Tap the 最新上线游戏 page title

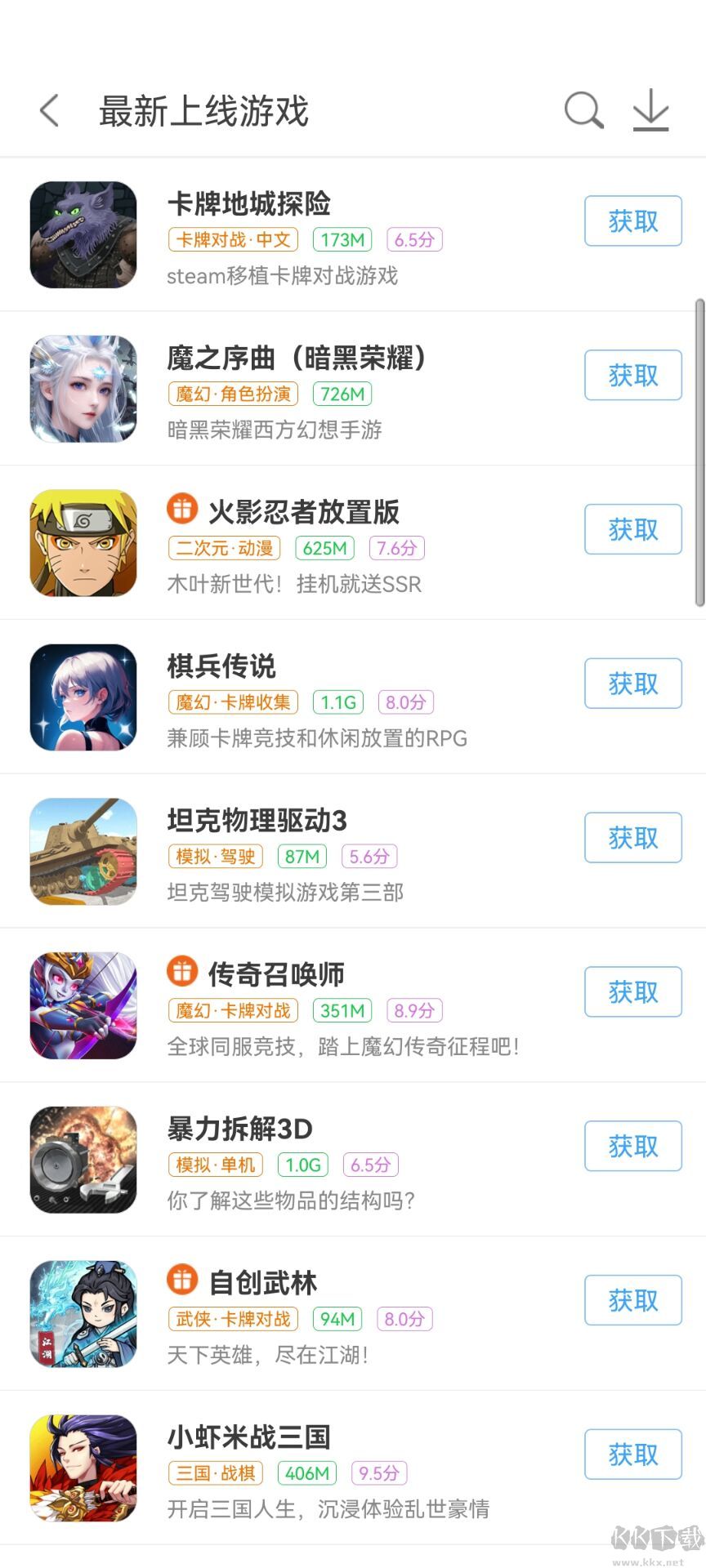[204, 110]
